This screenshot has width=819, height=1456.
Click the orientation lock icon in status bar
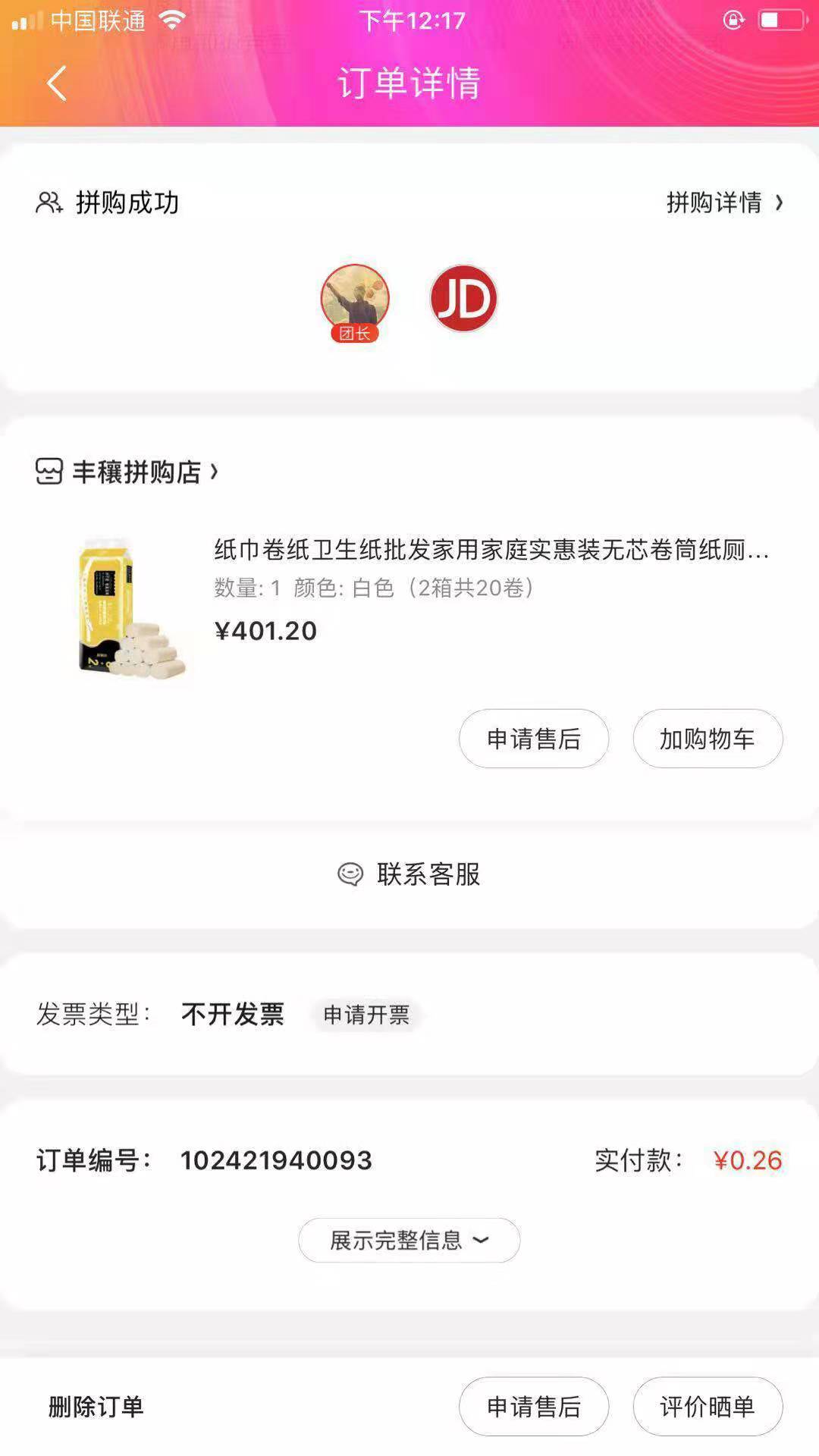[733, 20]
